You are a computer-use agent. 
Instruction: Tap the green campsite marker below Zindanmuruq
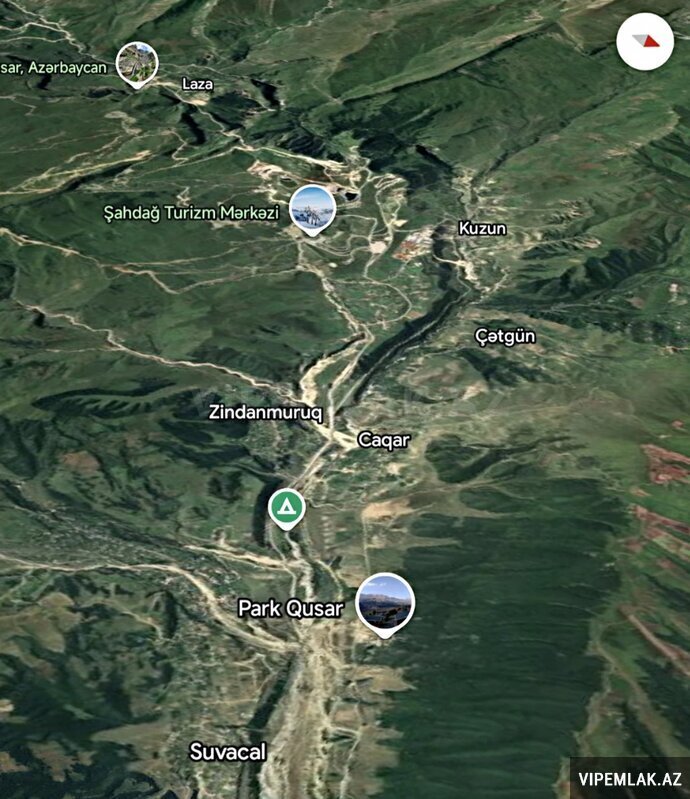pos(287,509)
